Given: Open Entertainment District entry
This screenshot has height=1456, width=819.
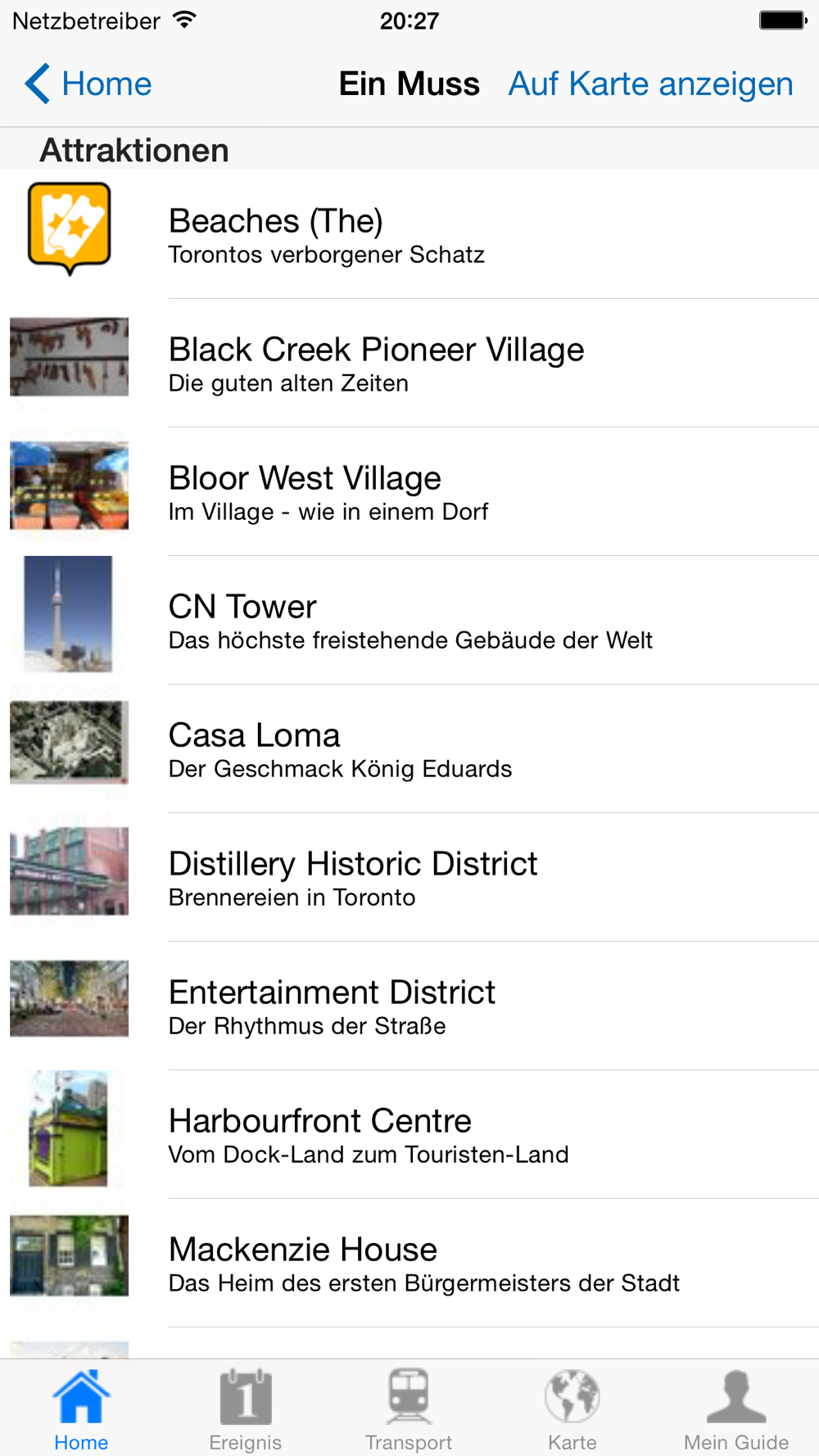Looking at the screenshot, I should (409, 1006).
